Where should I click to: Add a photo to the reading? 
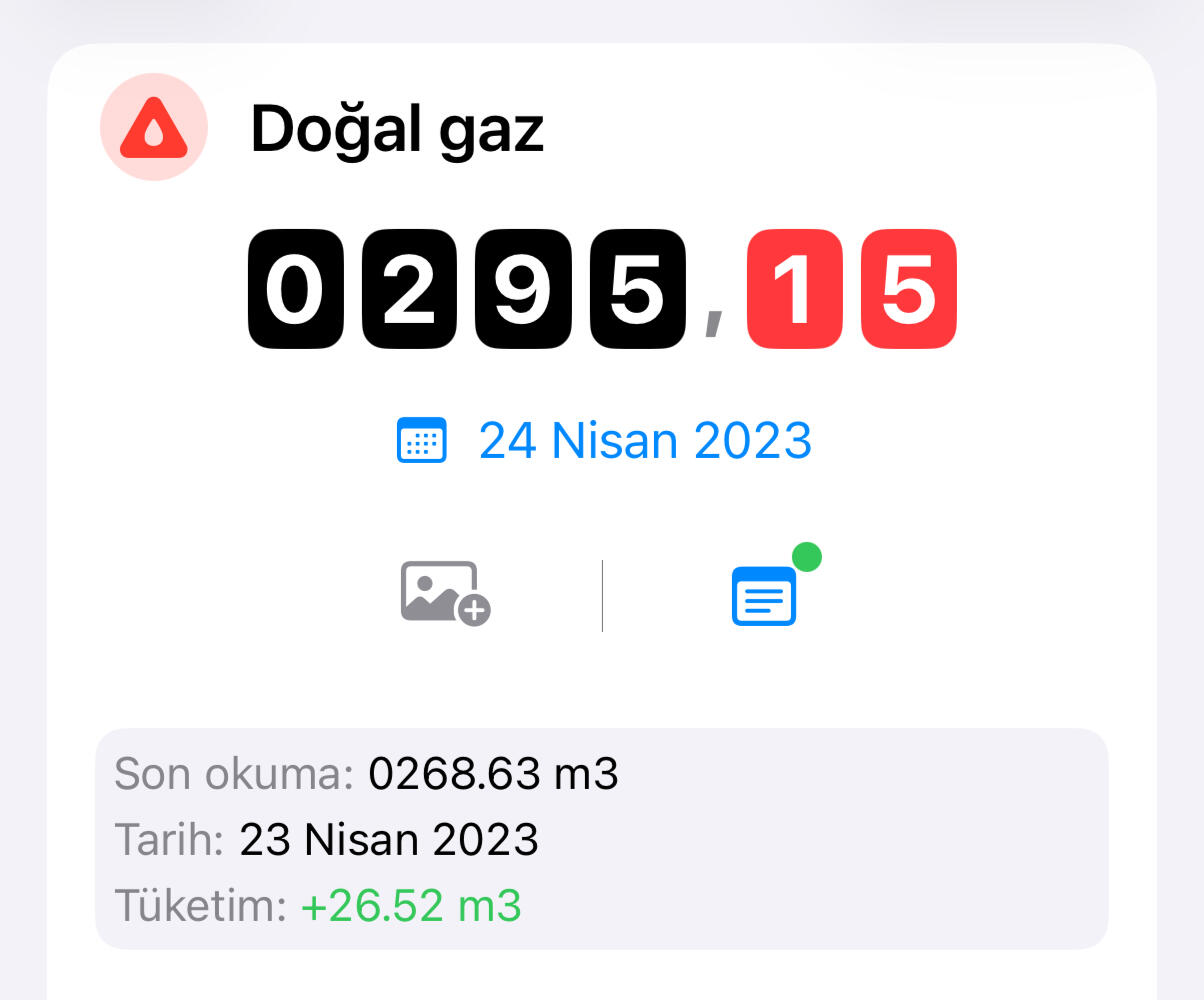[x=445, y=594]
